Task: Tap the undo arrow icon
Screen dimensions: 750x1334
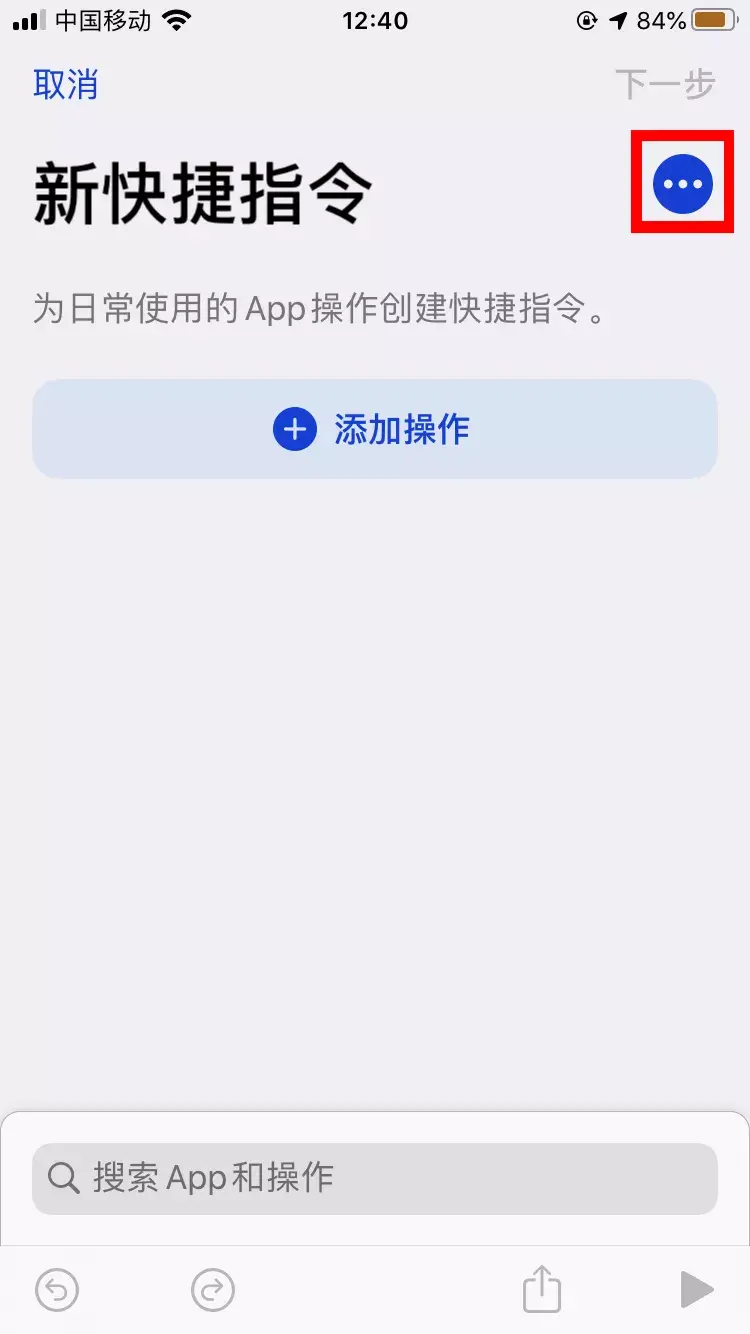Action: (x=57, y=1289)
